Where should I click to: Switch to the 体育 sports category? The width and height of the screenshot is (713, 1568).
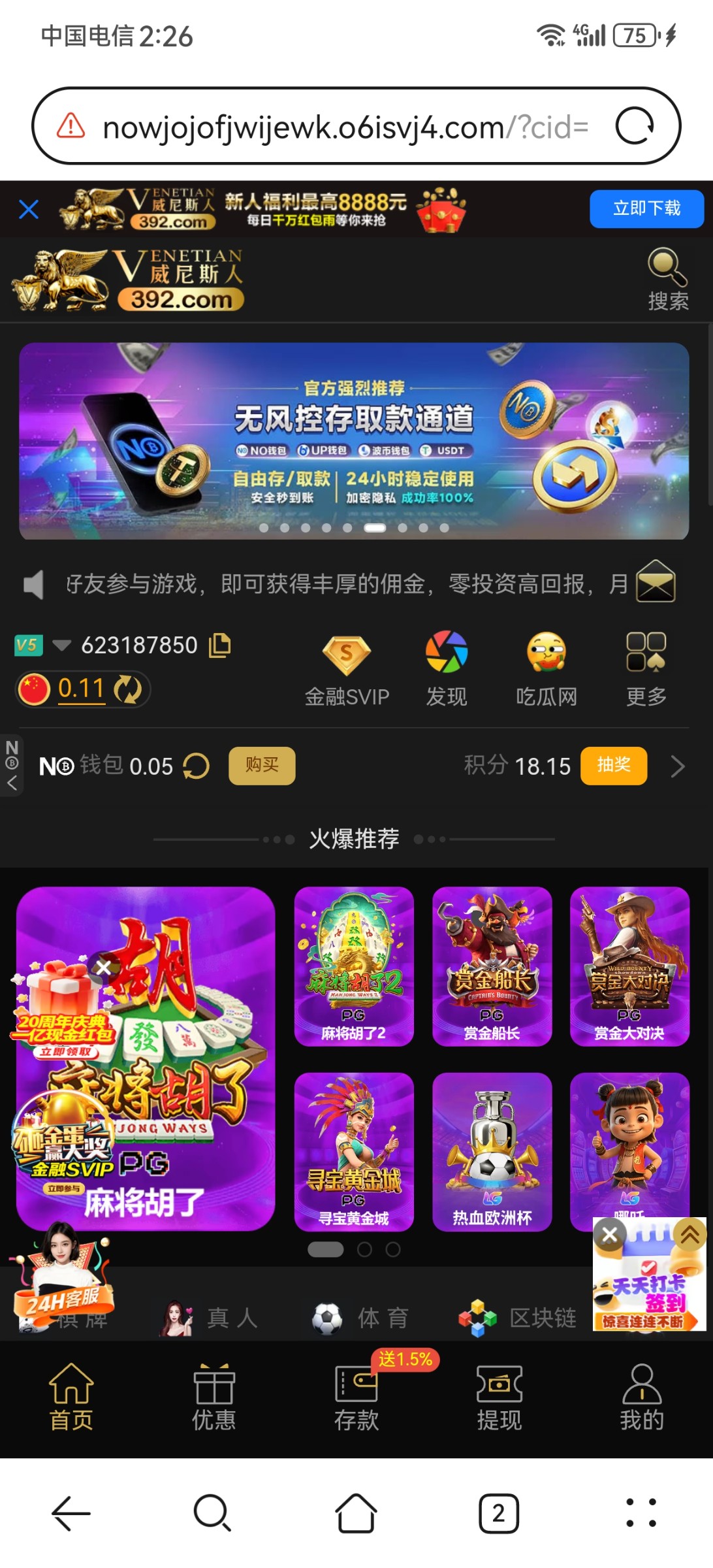coord(360,1318)
